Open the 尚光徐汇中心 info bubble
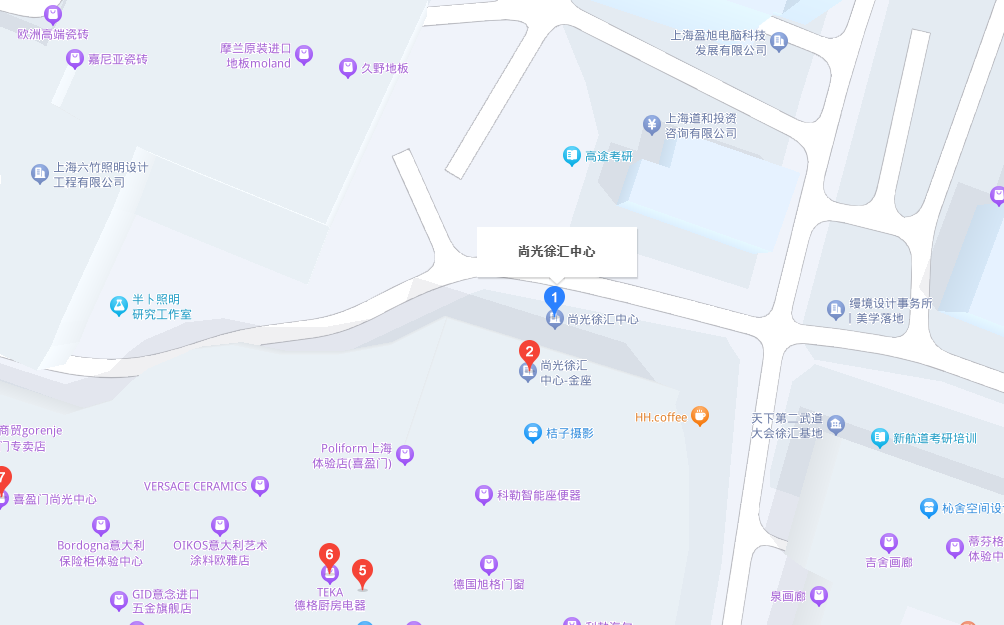 click(x=556, y=252)
